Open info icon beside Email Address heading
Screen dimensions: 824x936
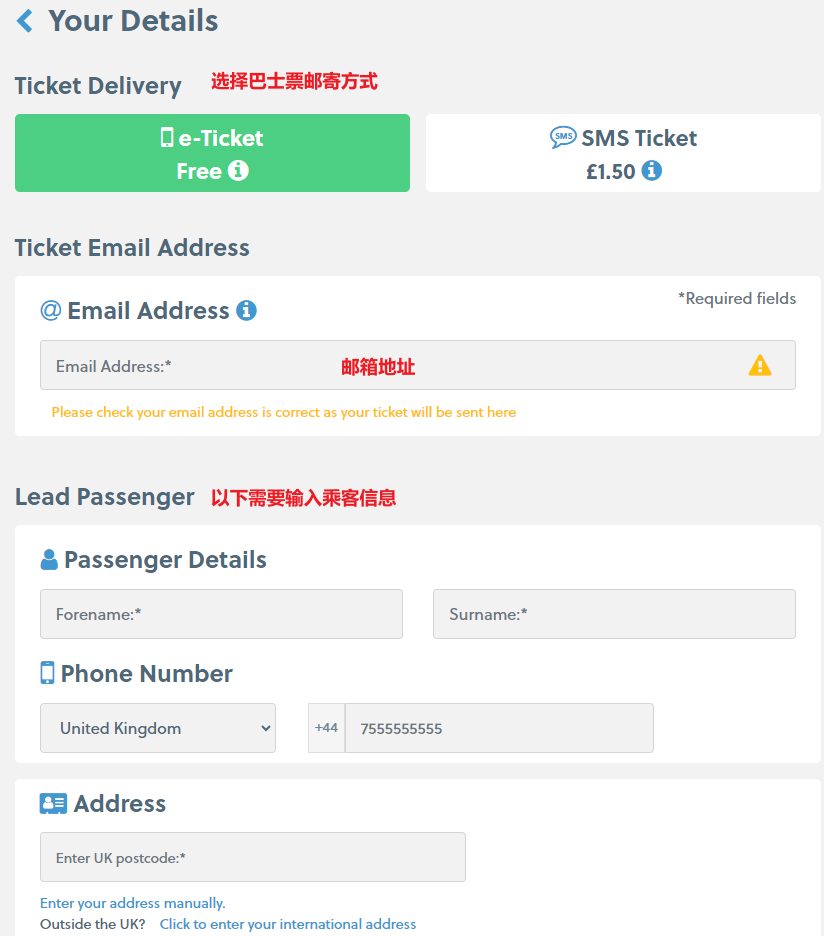pos(246,311)
